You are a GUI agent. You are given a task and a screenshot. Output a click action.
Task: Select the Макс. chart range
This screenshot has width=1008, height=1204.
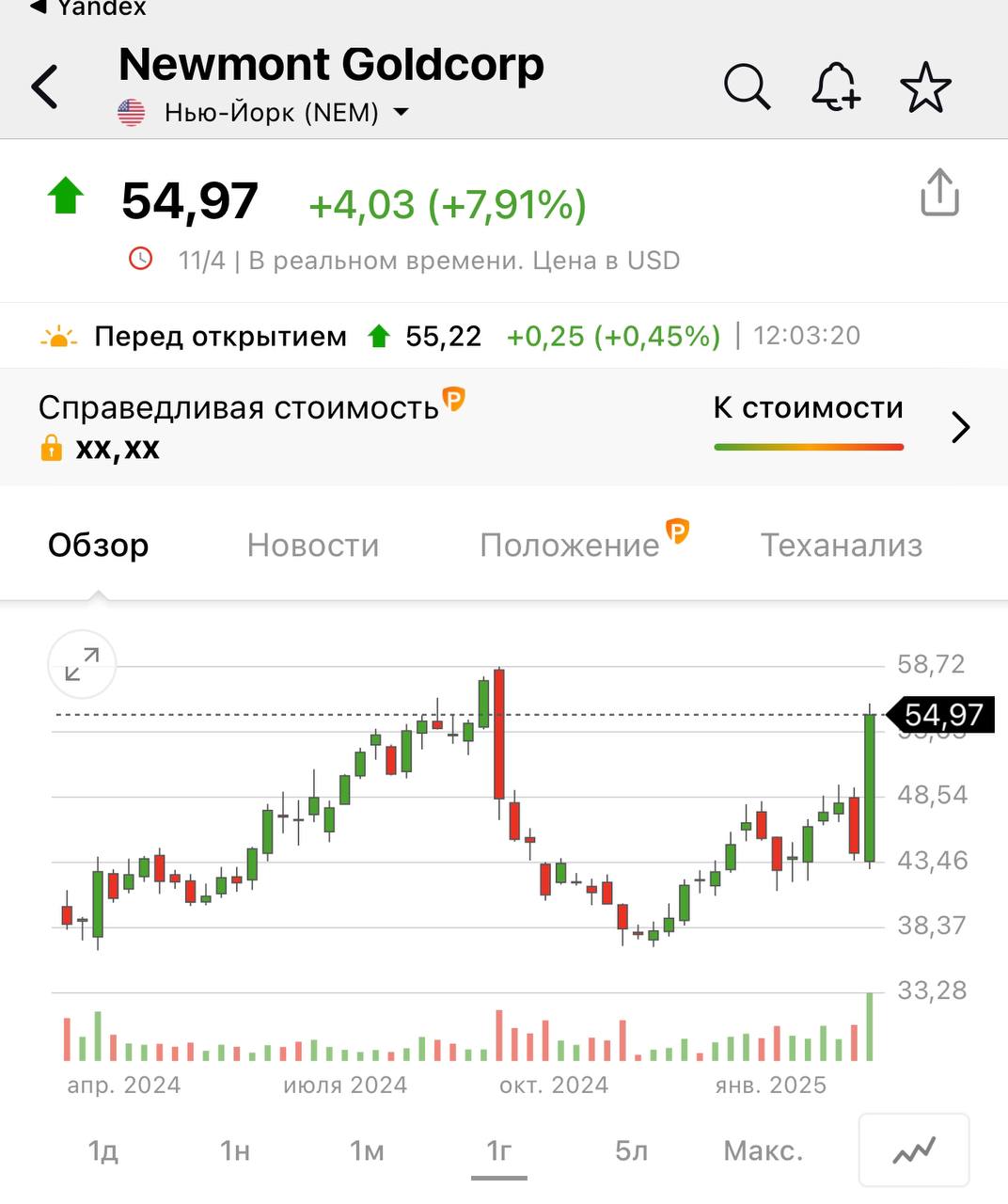point(763,1150)
